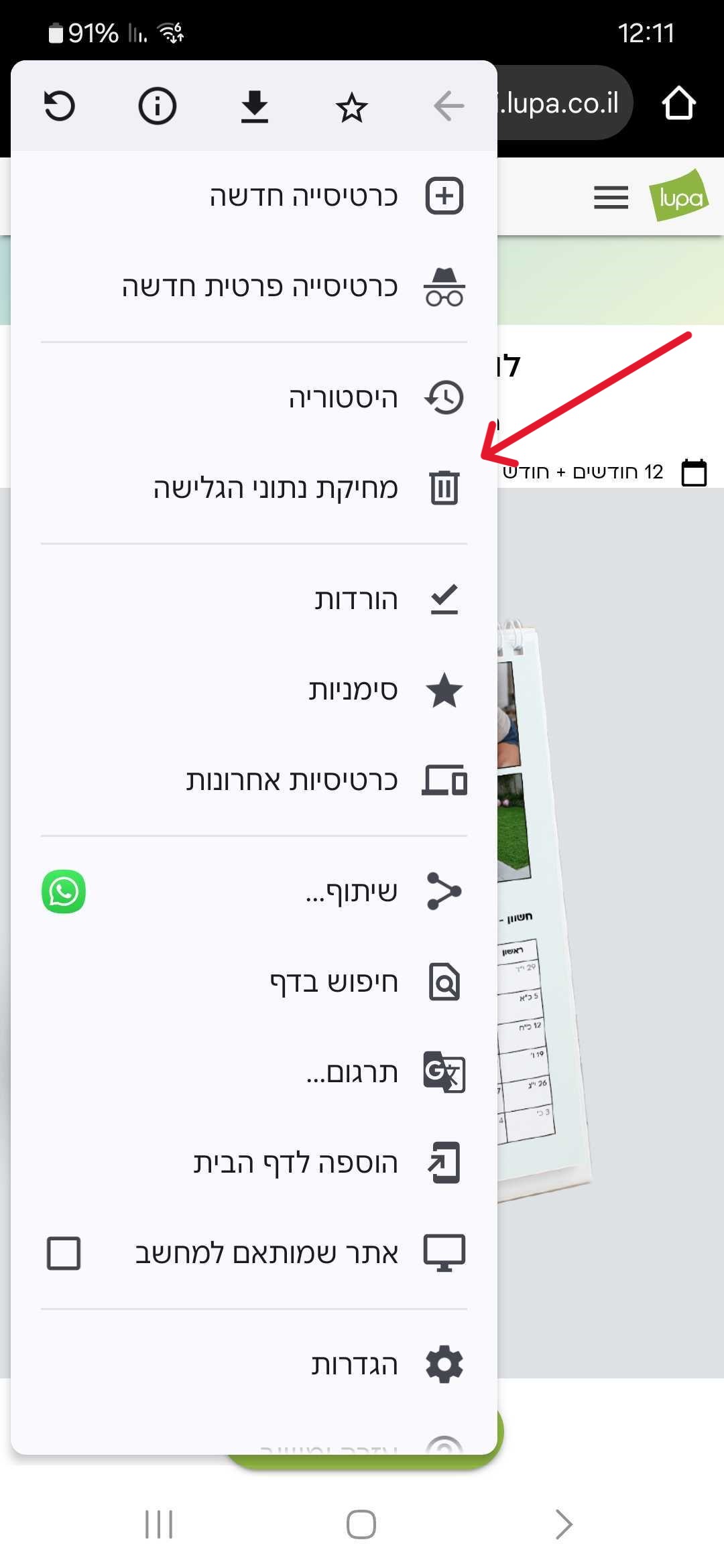Screen dimensions: 724x1568
Task: Open a new tab (כרטיסייה חדשה)
Action: point(303,196)
